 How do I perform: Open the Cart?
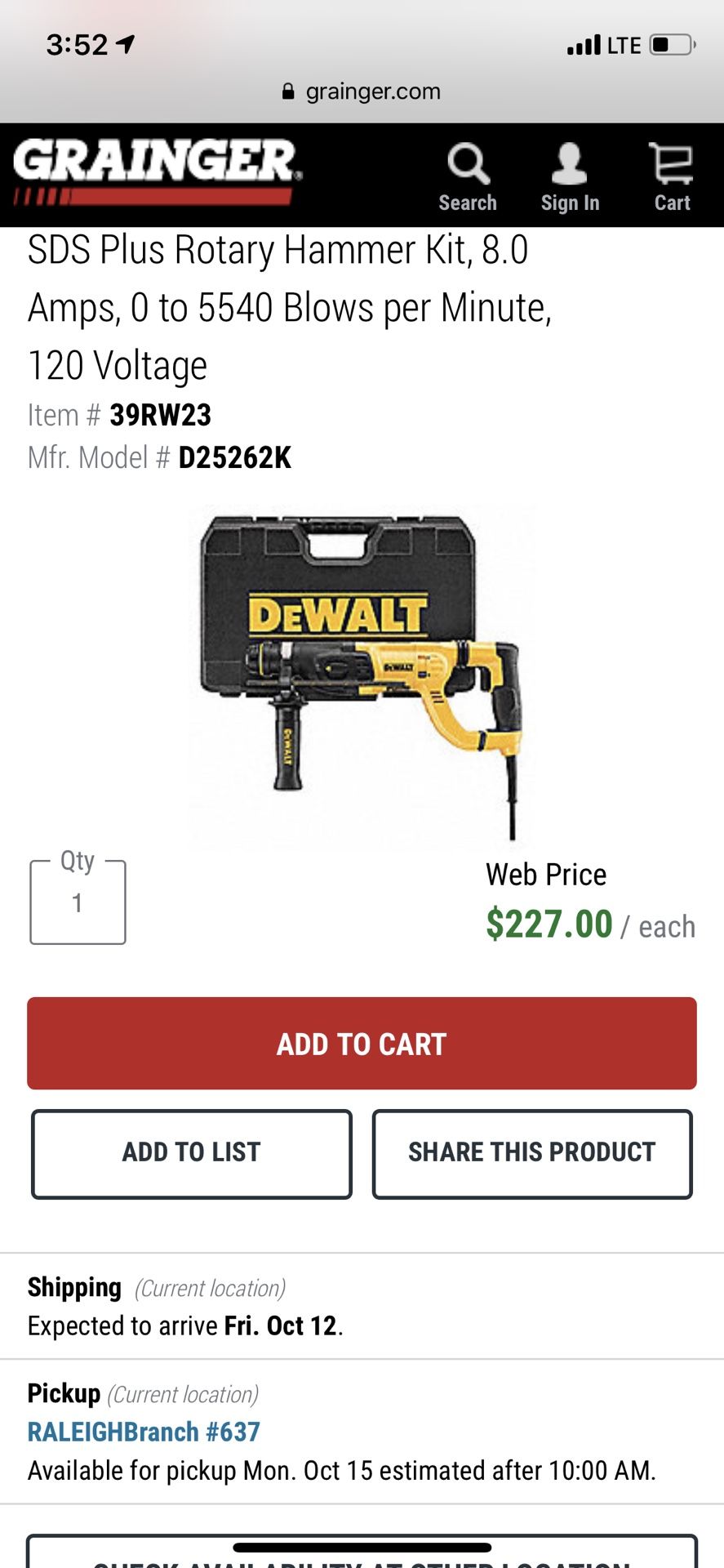[x=672, y=177]
